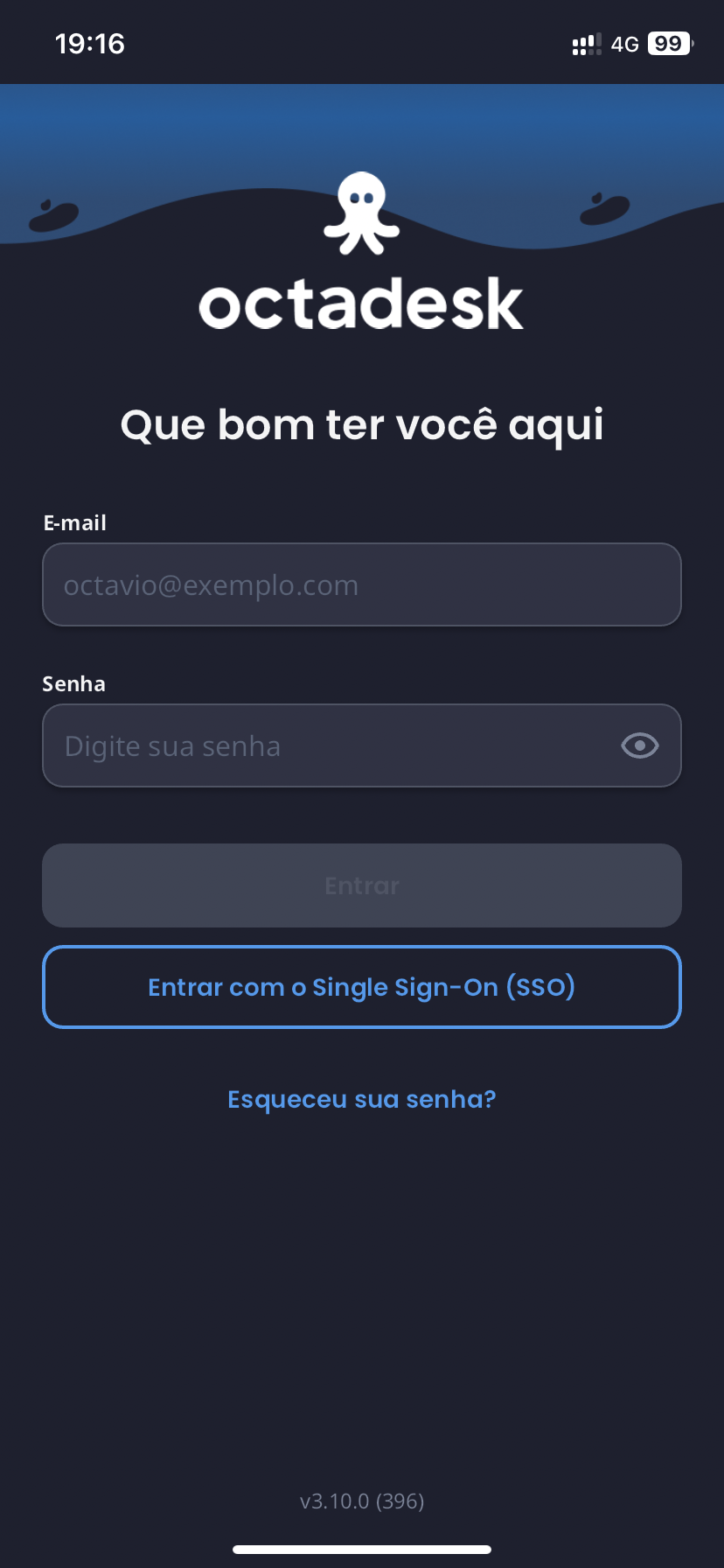Tap the Entrar login button
The image size is (724, 1568).
tap(361, 885)
